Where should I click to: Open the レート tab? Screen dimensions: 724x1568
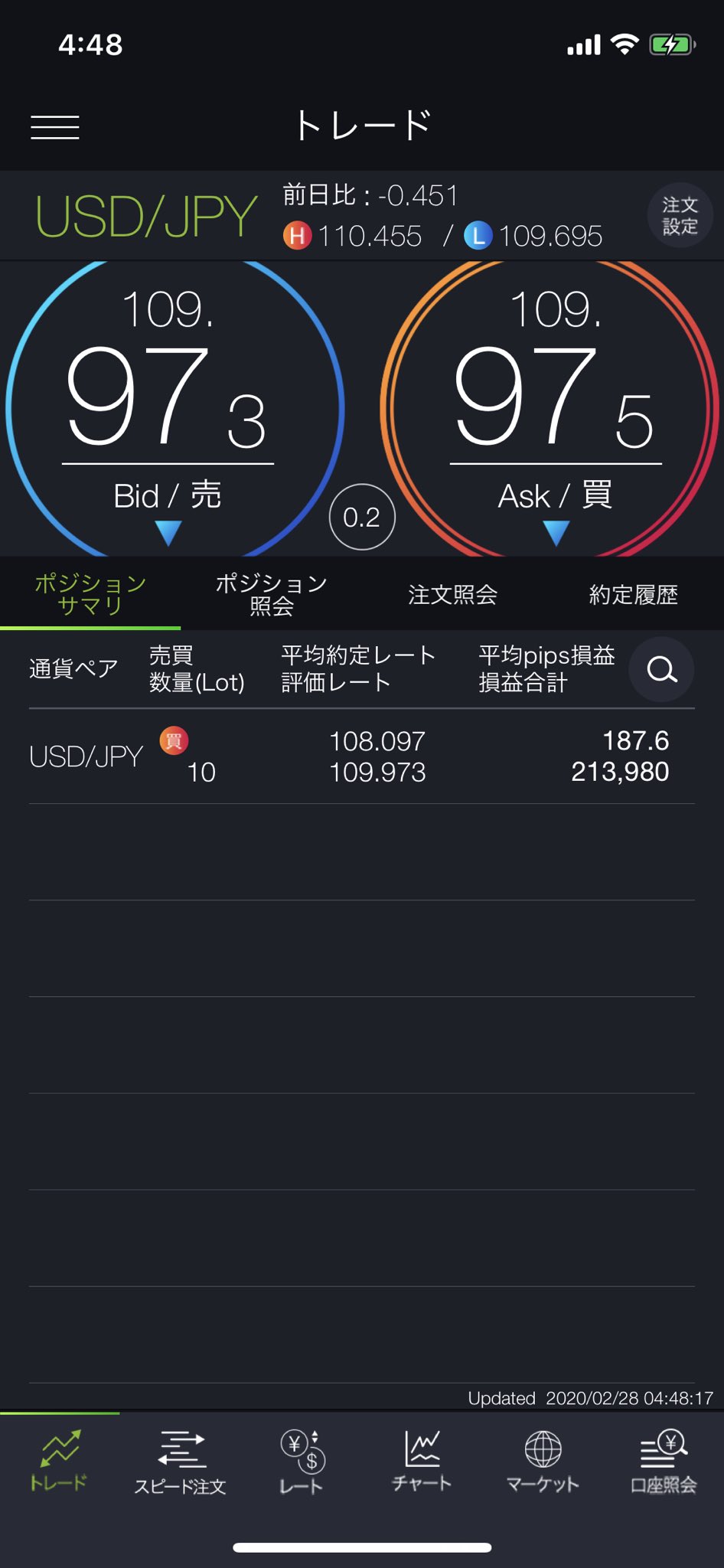pyautogui.click(x=301, y=1462)
